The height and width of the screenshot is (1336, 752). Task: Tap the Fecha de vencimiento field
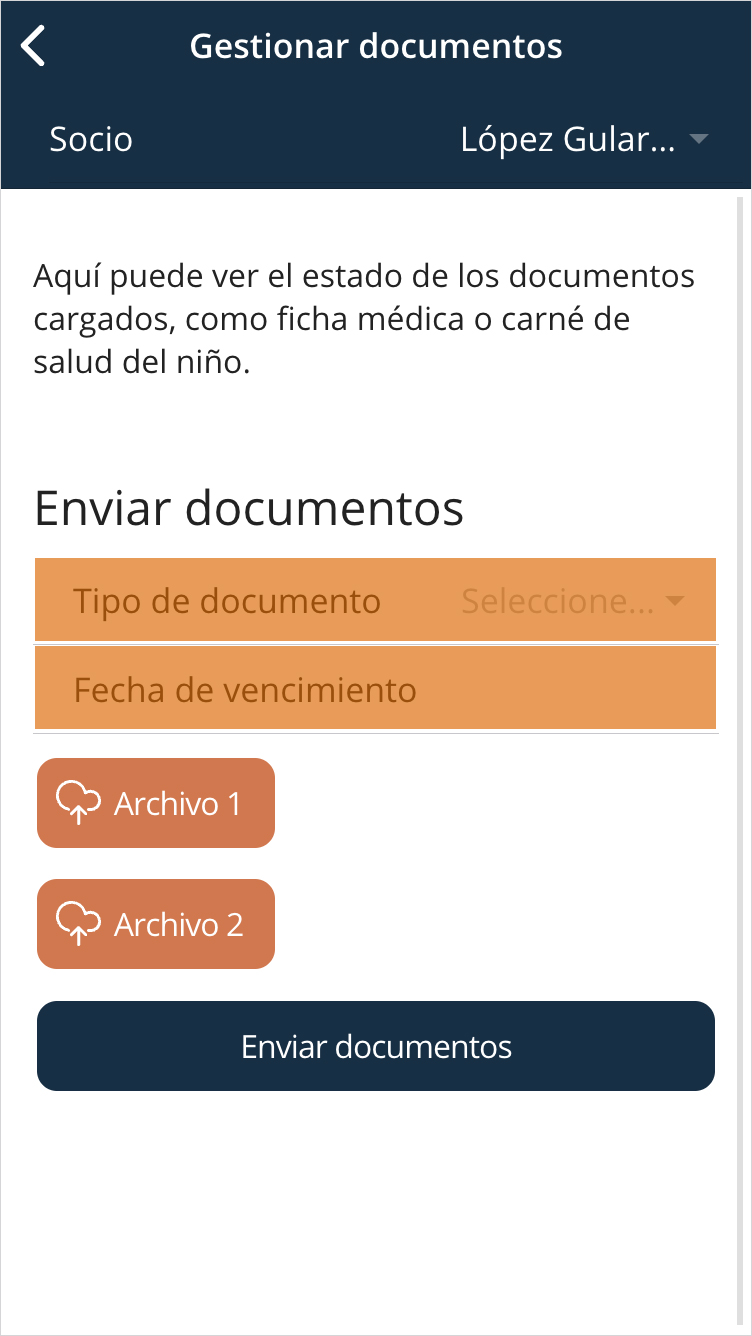pos(375,688)
